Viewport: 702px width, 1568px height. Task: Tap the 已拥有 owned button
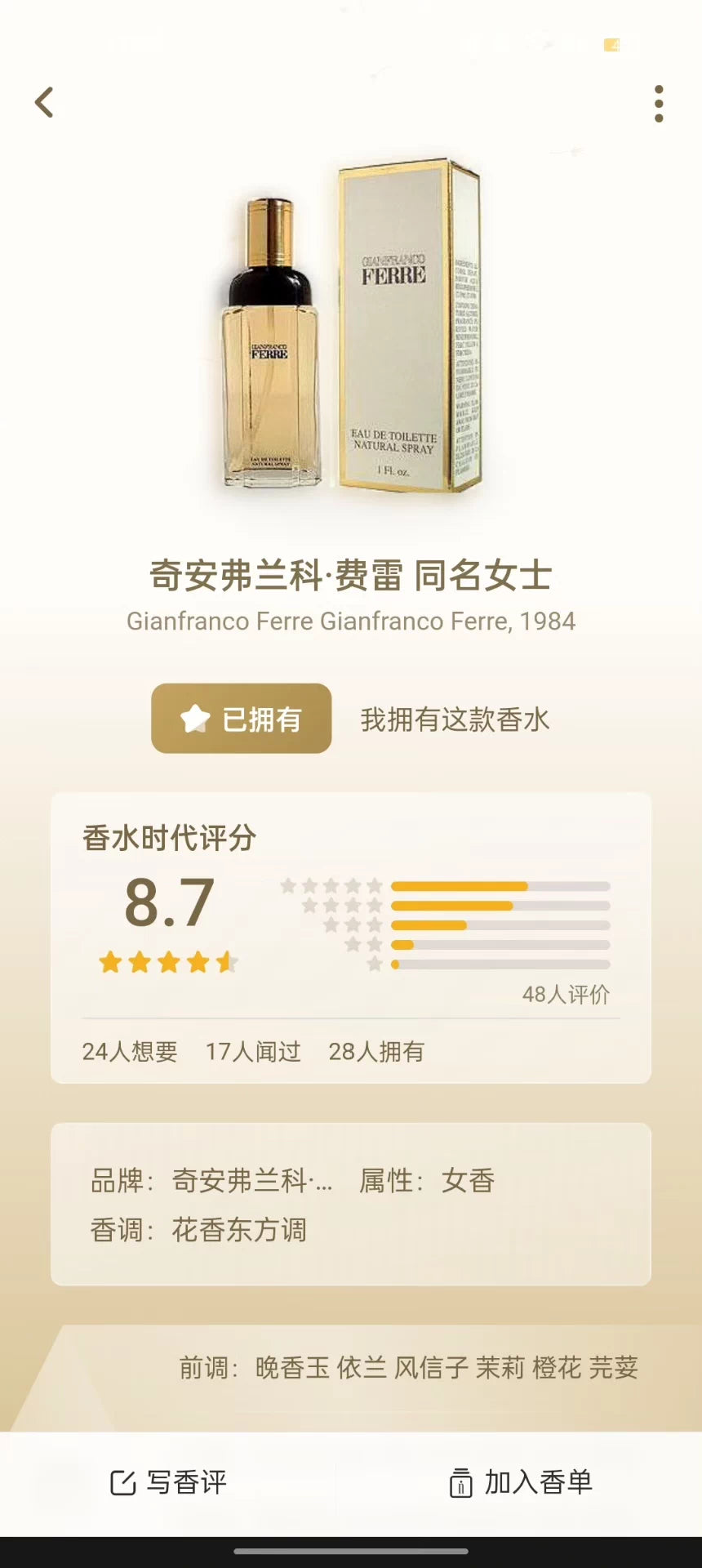click(x=242, y=719)
